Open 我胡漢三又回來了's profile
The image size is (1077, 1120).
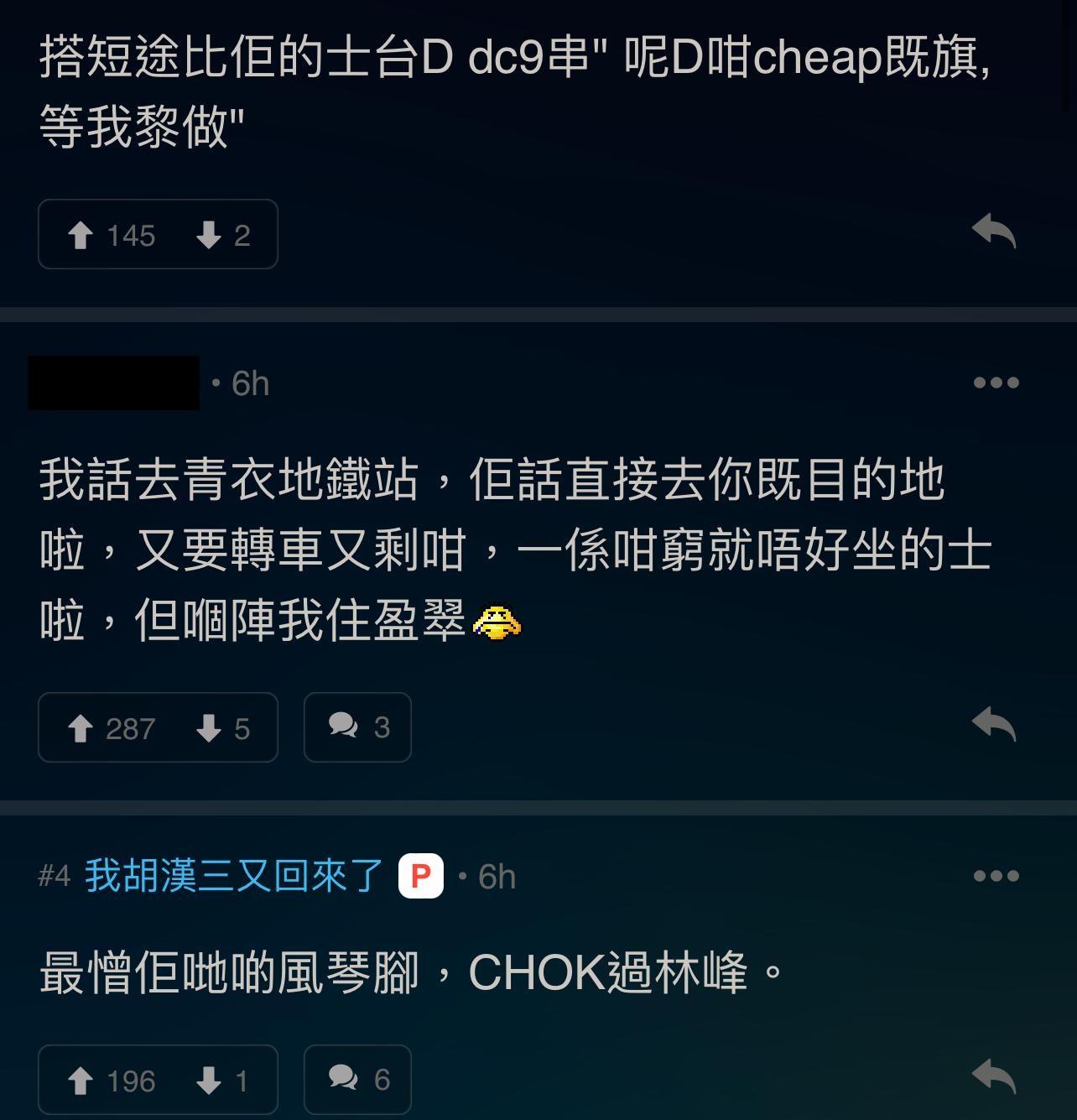231,876
